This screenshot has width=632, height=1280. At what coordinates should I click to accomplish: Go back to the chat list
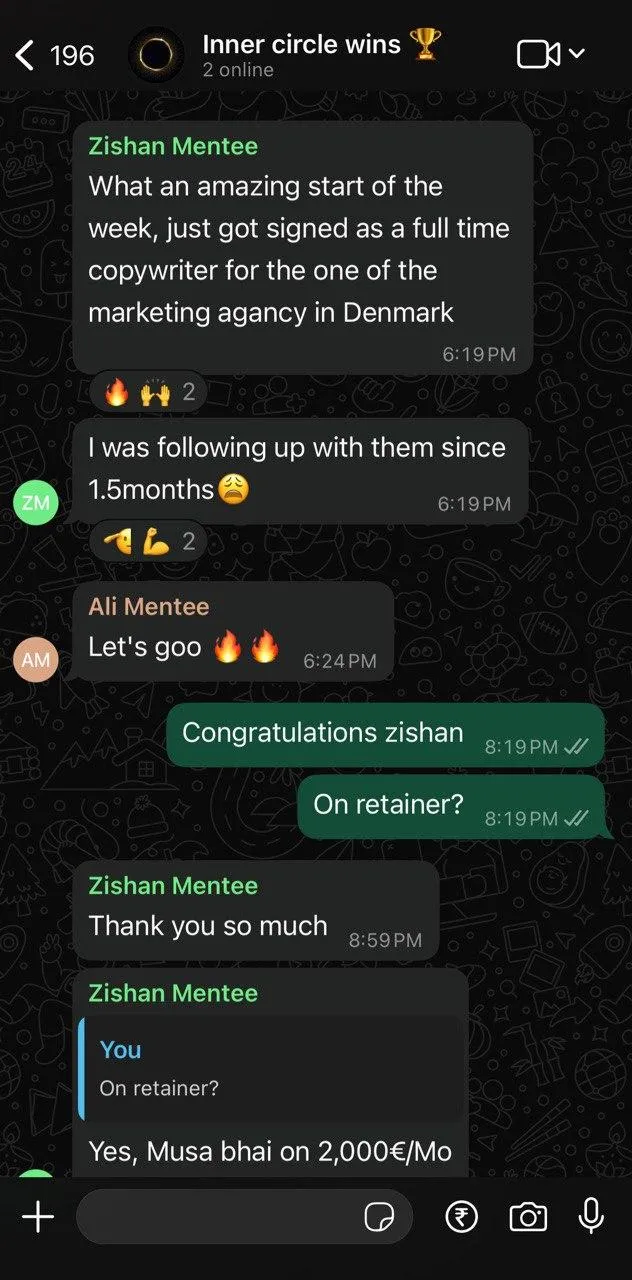coord(55,54)
